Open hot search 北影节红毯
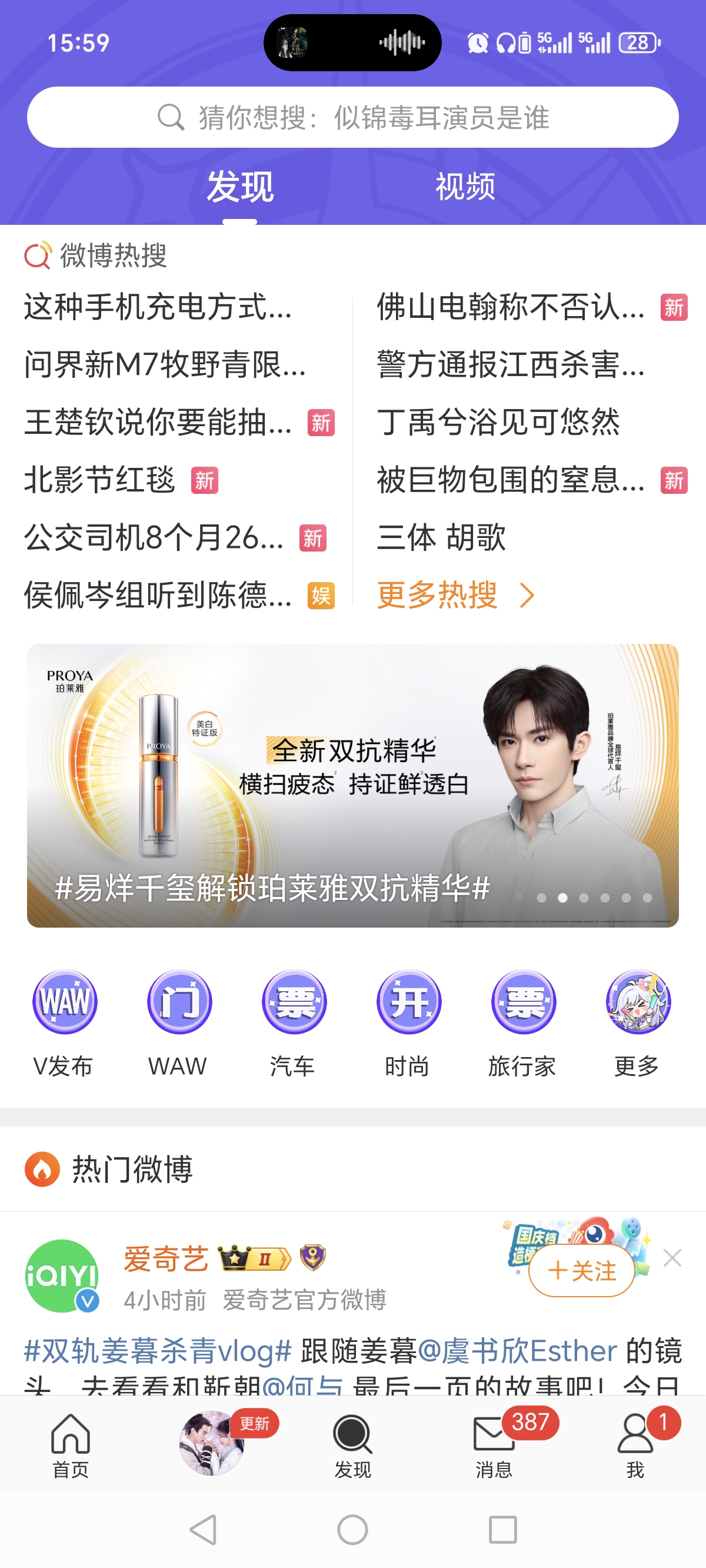This screenshot has height=1568, width=706. pyautogui.click(x=100, y=480)
